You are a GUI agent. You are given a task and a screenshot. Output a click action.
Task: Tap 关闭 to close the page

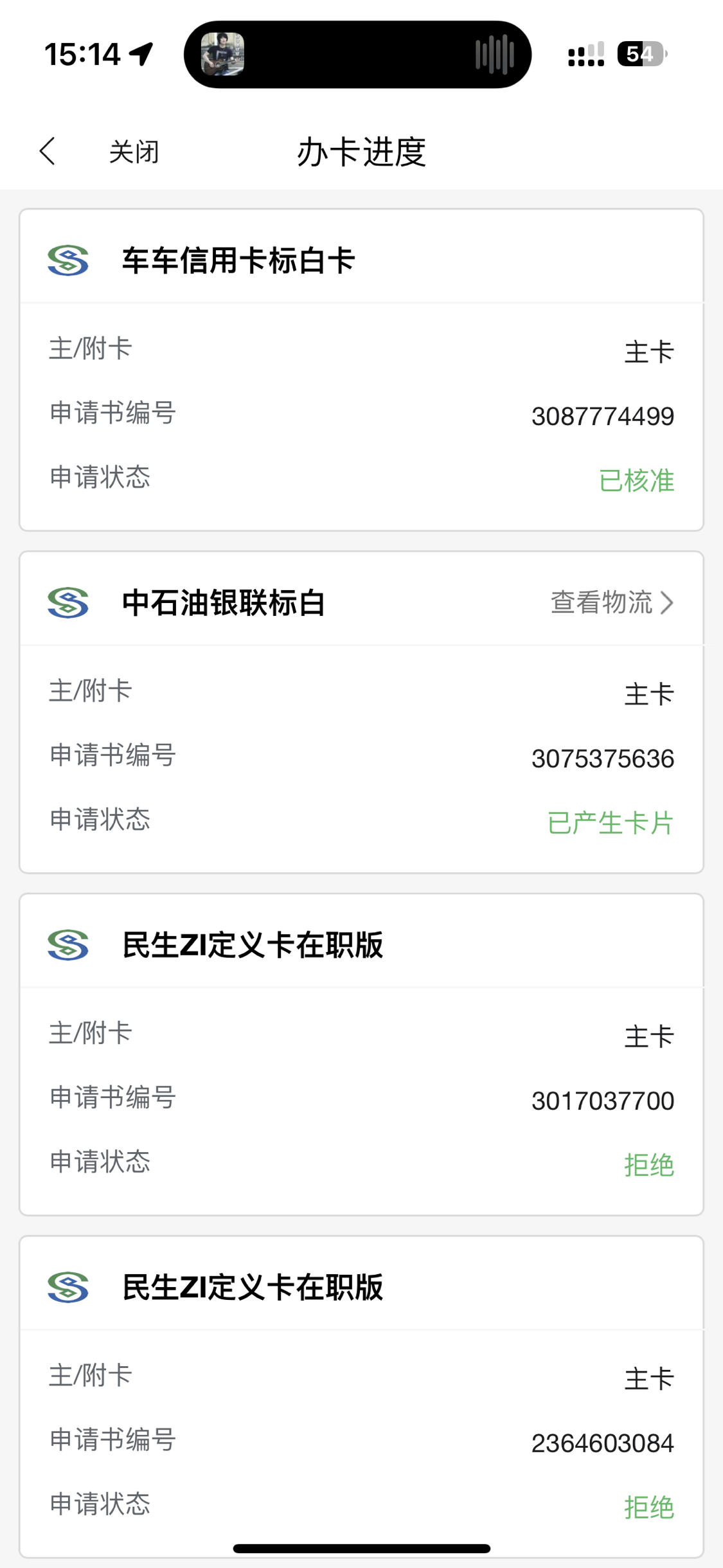click(134, 152)
